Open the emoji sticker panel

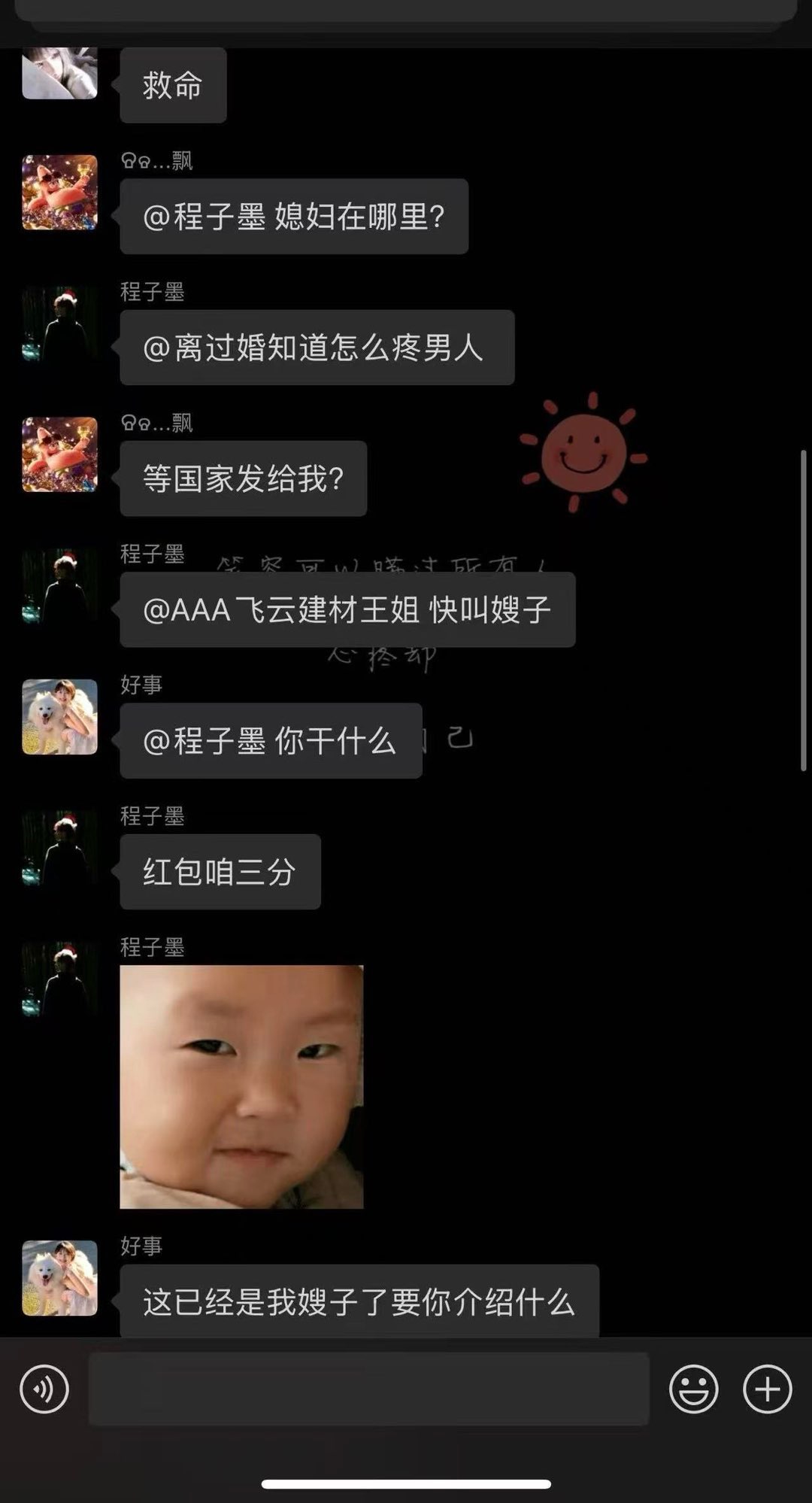pos(693,1389)
